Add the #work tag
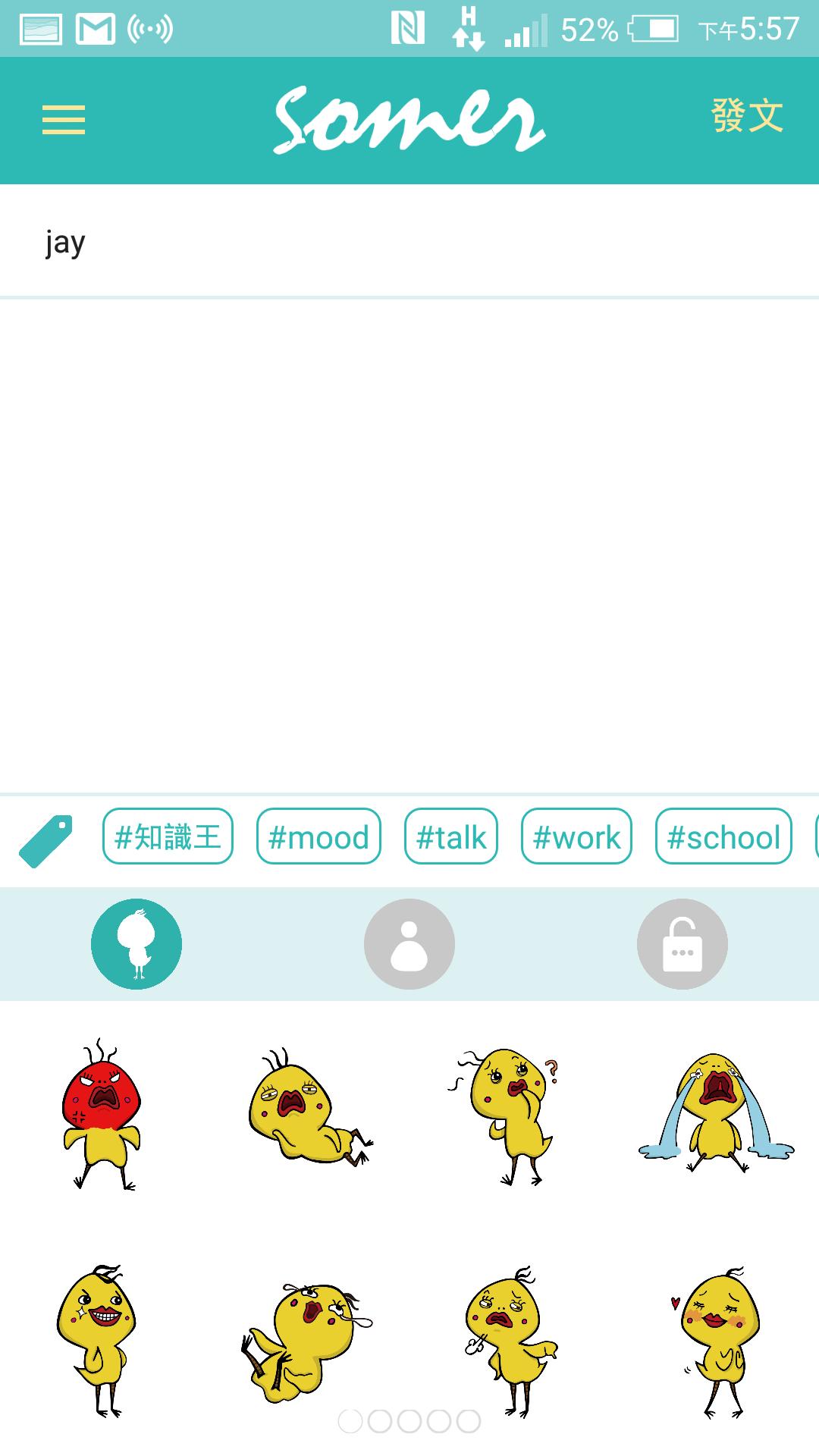Screen dimensions: 819x1456 click(x=576, y=836)
